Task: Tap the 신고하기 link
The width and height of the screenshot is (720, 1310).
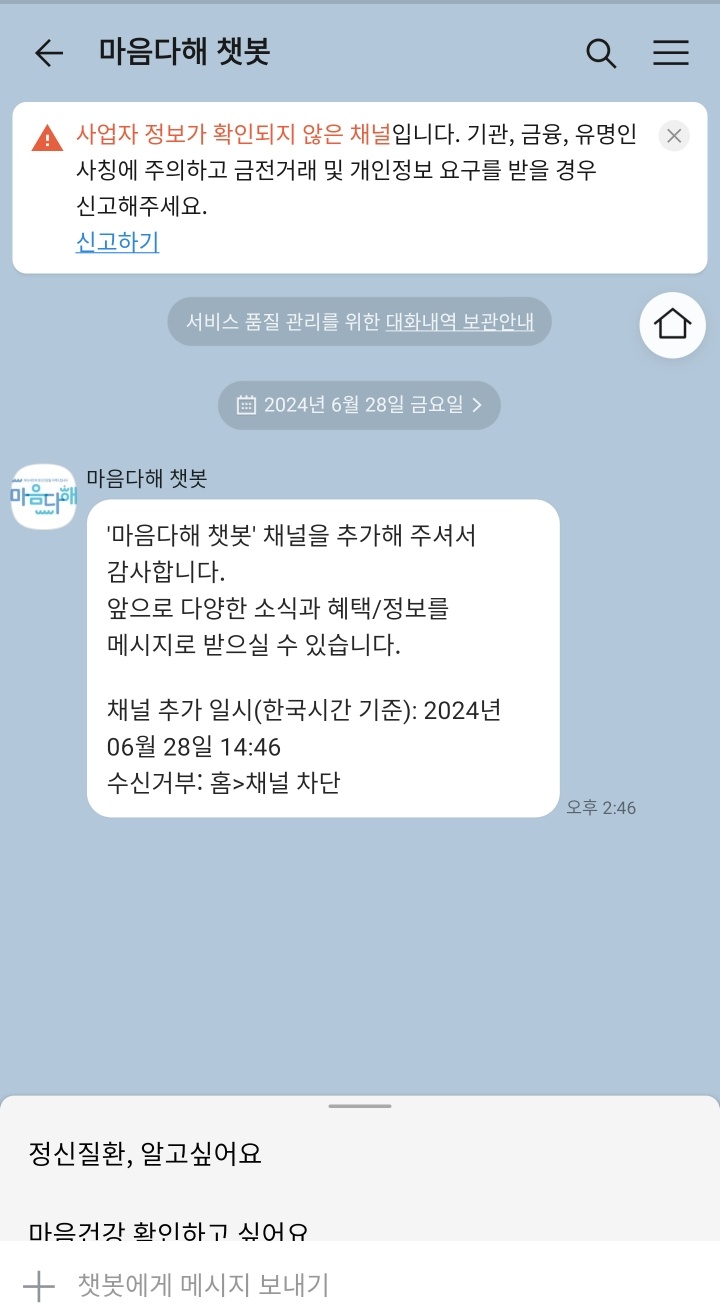Action: pyautogui.click(x=117, y=242)
